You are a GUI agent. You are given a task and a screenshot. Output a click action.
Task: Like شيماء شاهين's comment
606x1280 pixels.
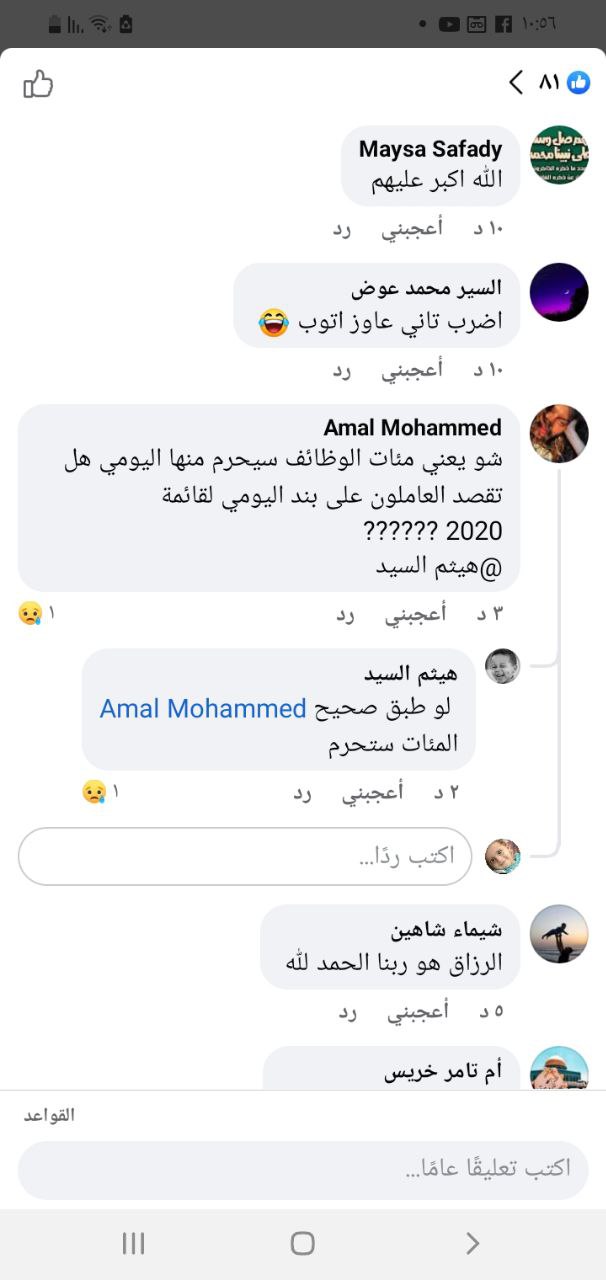(418, 1012)
